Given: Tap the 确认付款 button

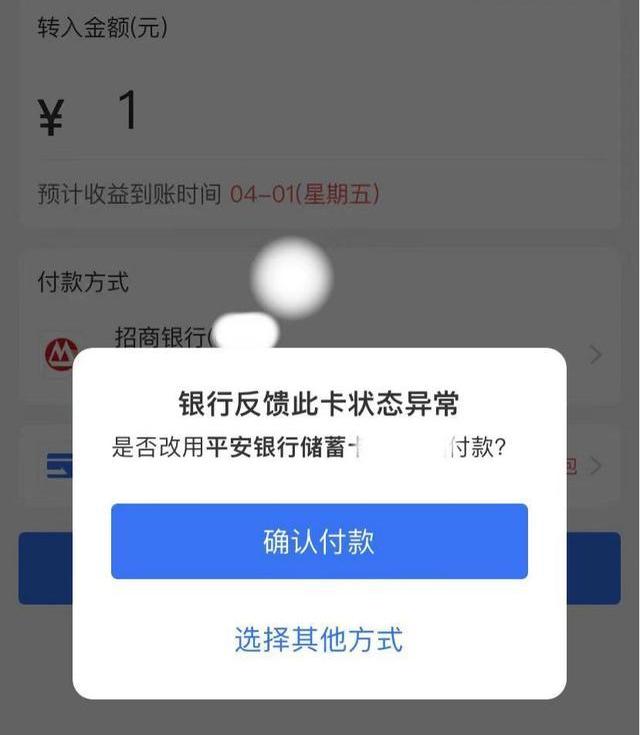Looking at the screenshot, I should pyautogui.click(x=319, y=541).
